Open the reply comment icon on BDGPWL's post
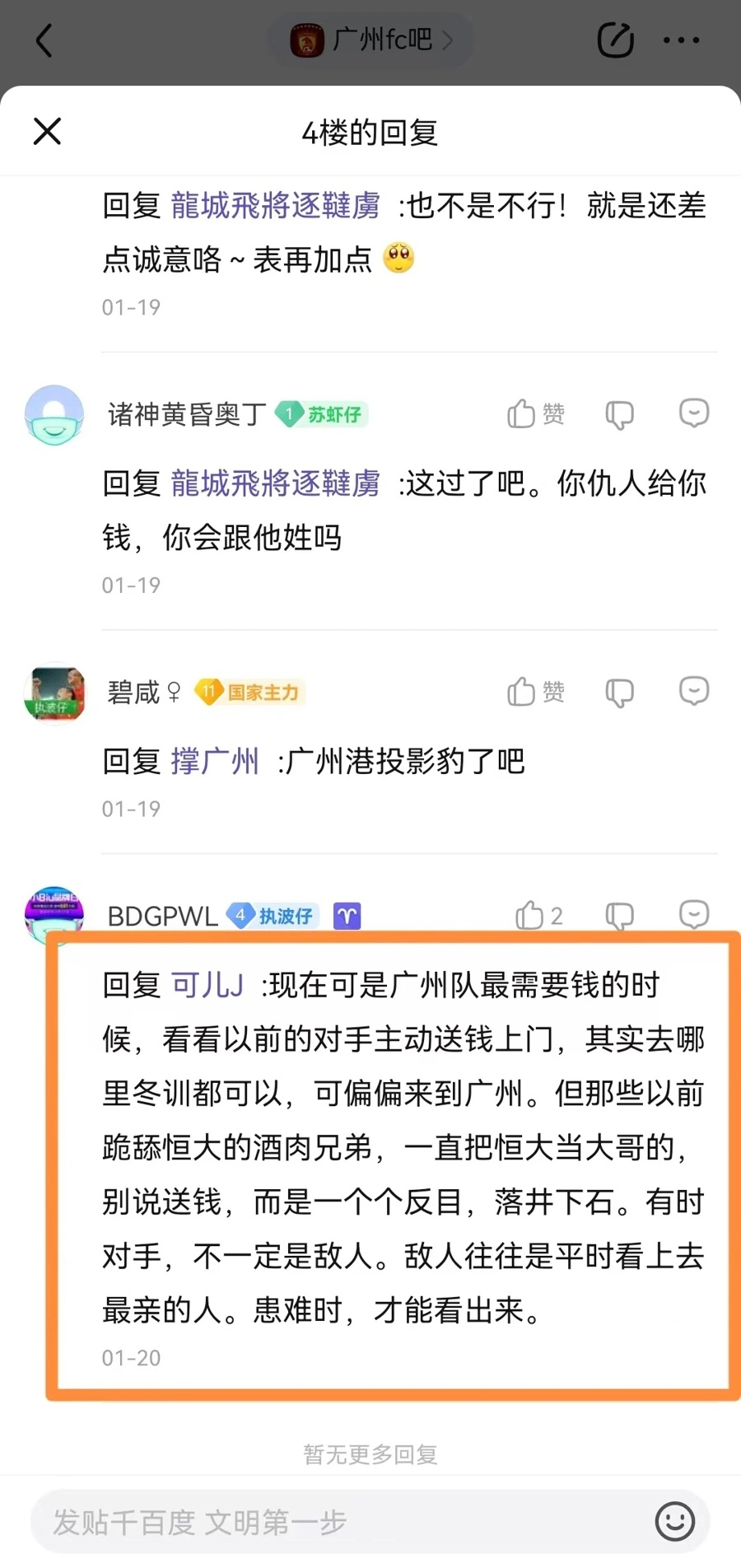 click(694, 914)
